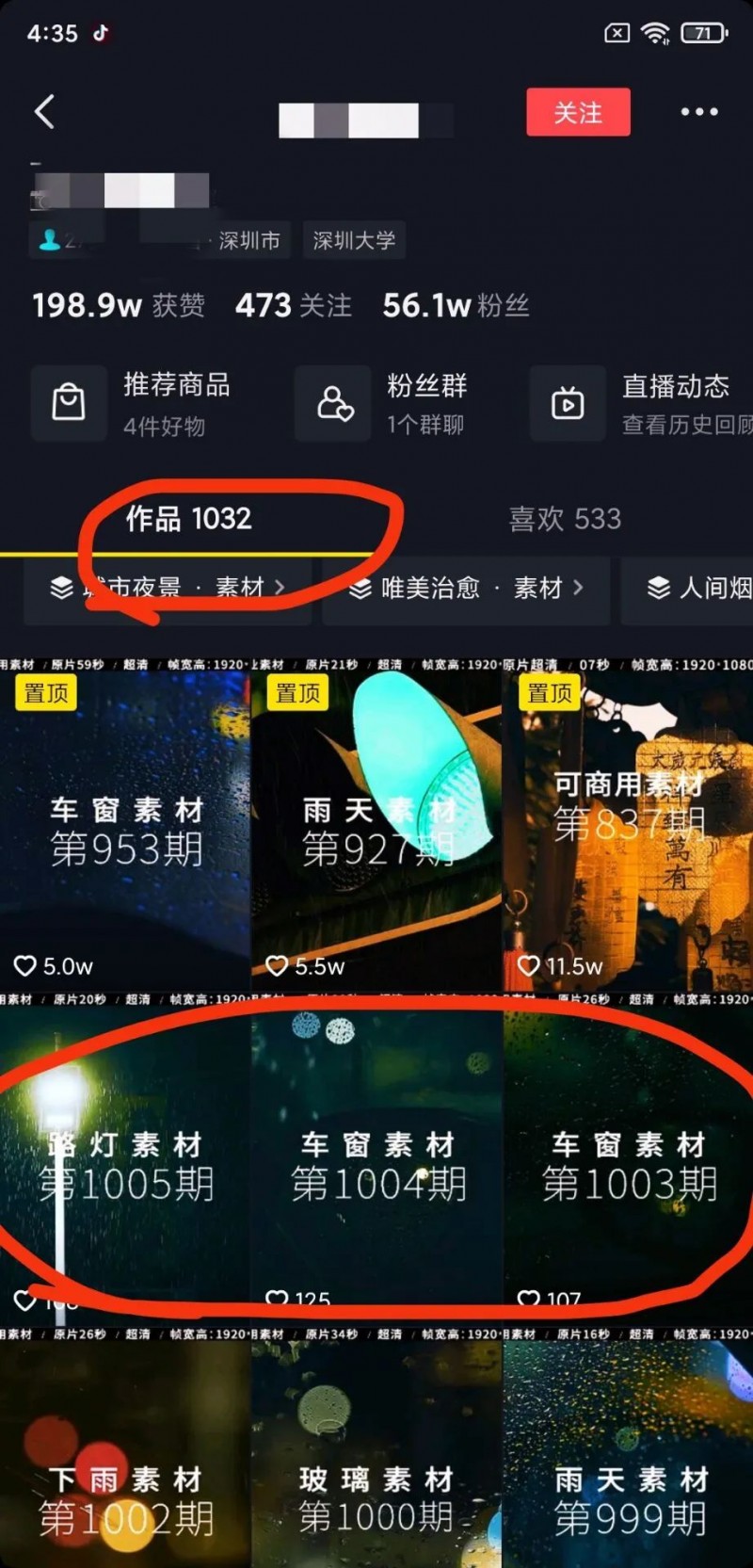Follow this account with 关注 button
The height and width of the screenshot is (1568, 753).
pos(577,113)
